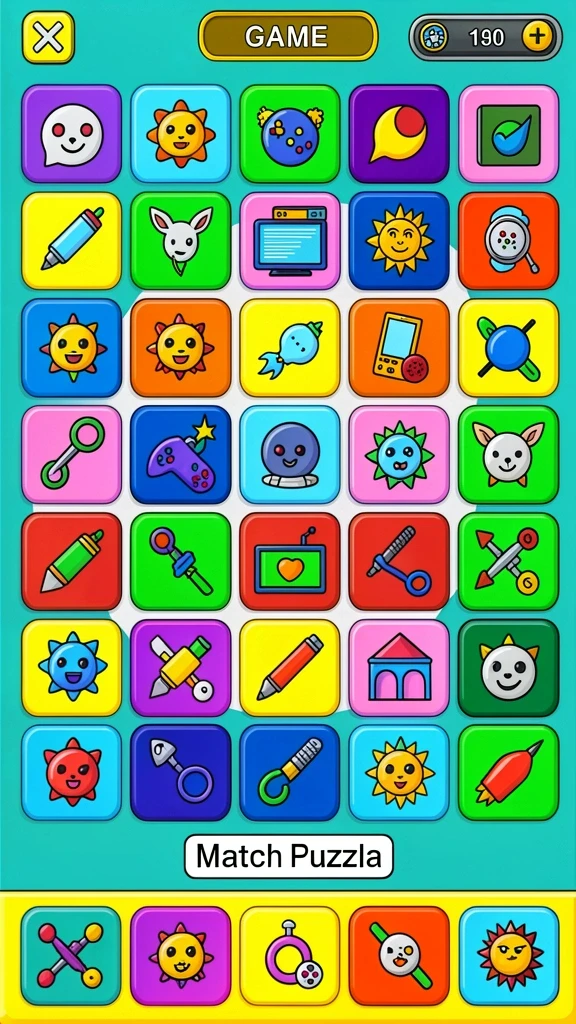
Task: Select the tray tile with the pink ring
Action: [290, 955]
